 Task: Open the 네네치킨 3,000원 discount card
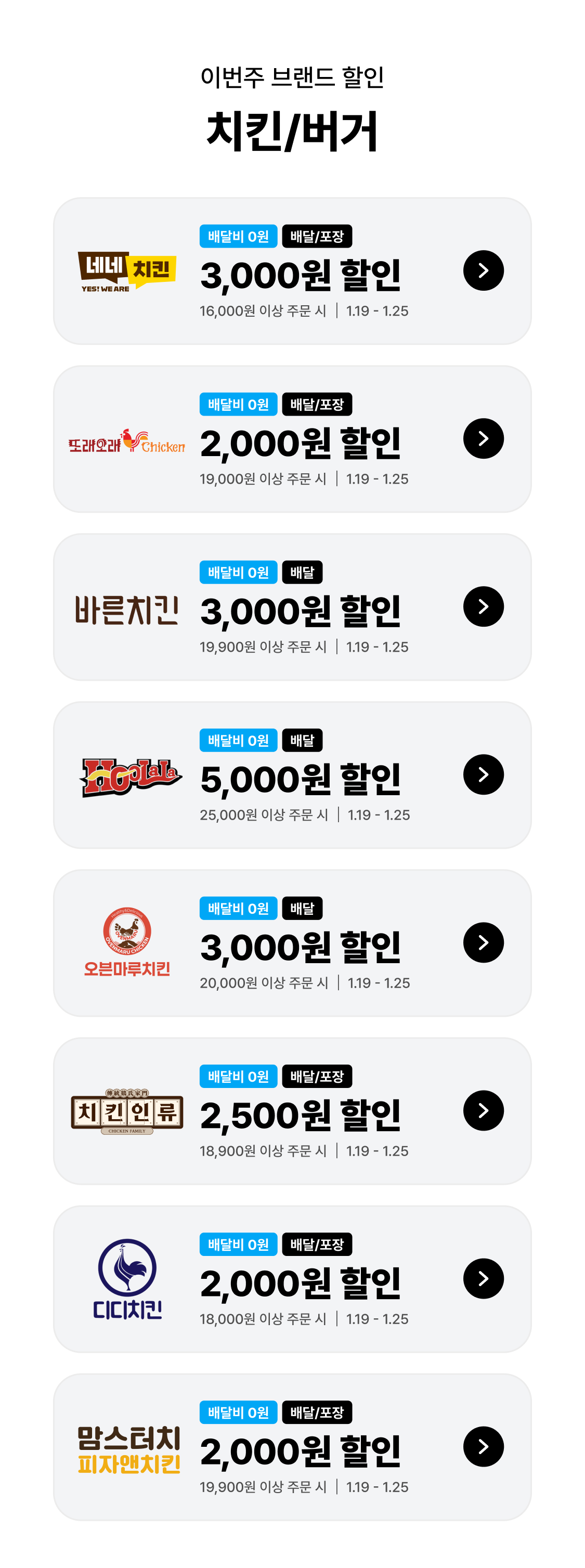tap(292, 271)
